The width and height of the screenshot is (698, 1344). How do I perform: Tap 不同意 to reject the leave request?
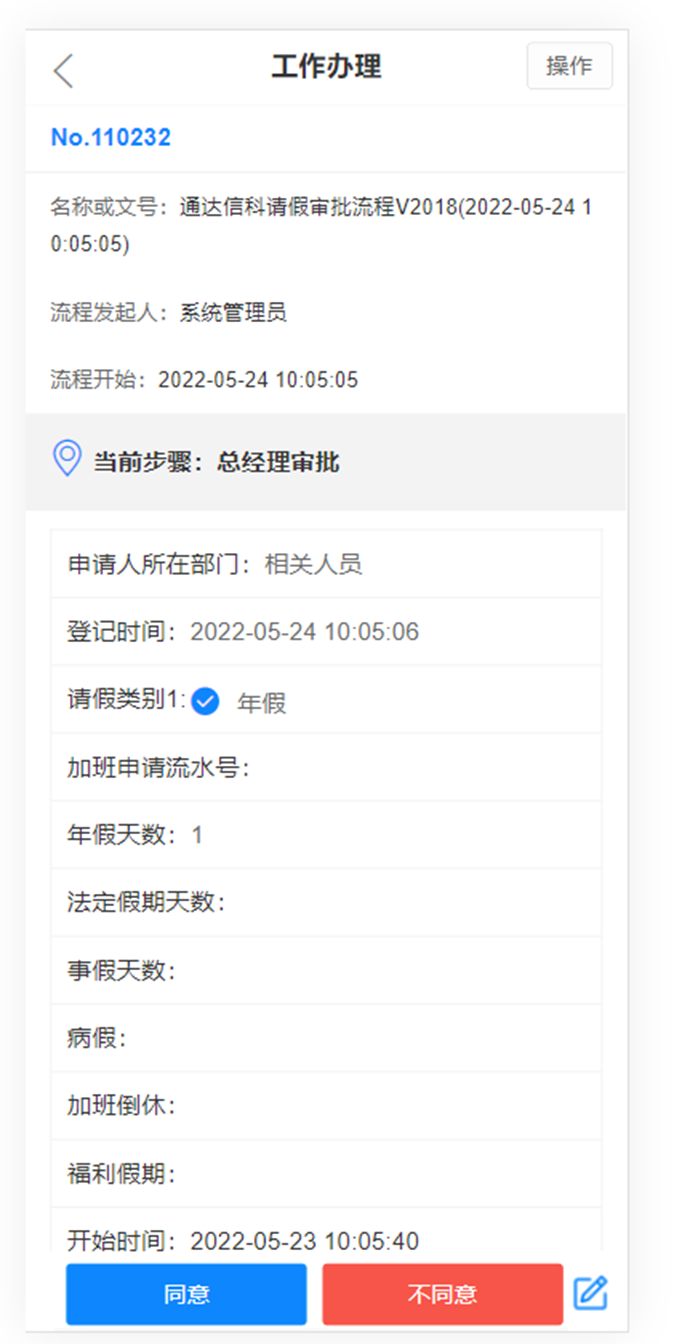tap(442, 1294)
